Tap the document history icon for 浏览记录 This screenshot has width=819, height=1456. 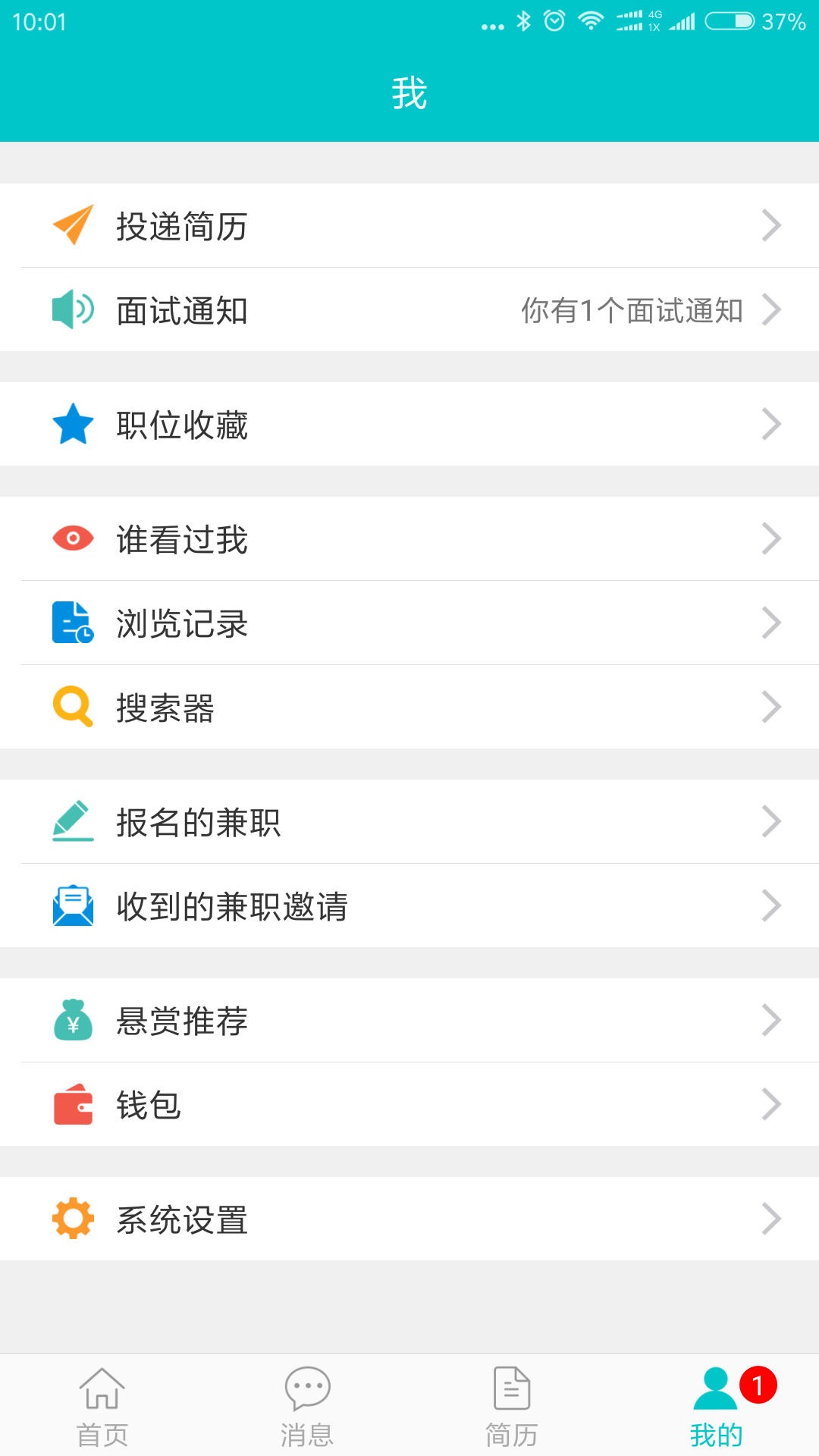pyautogui.click(x=72, y=623)
